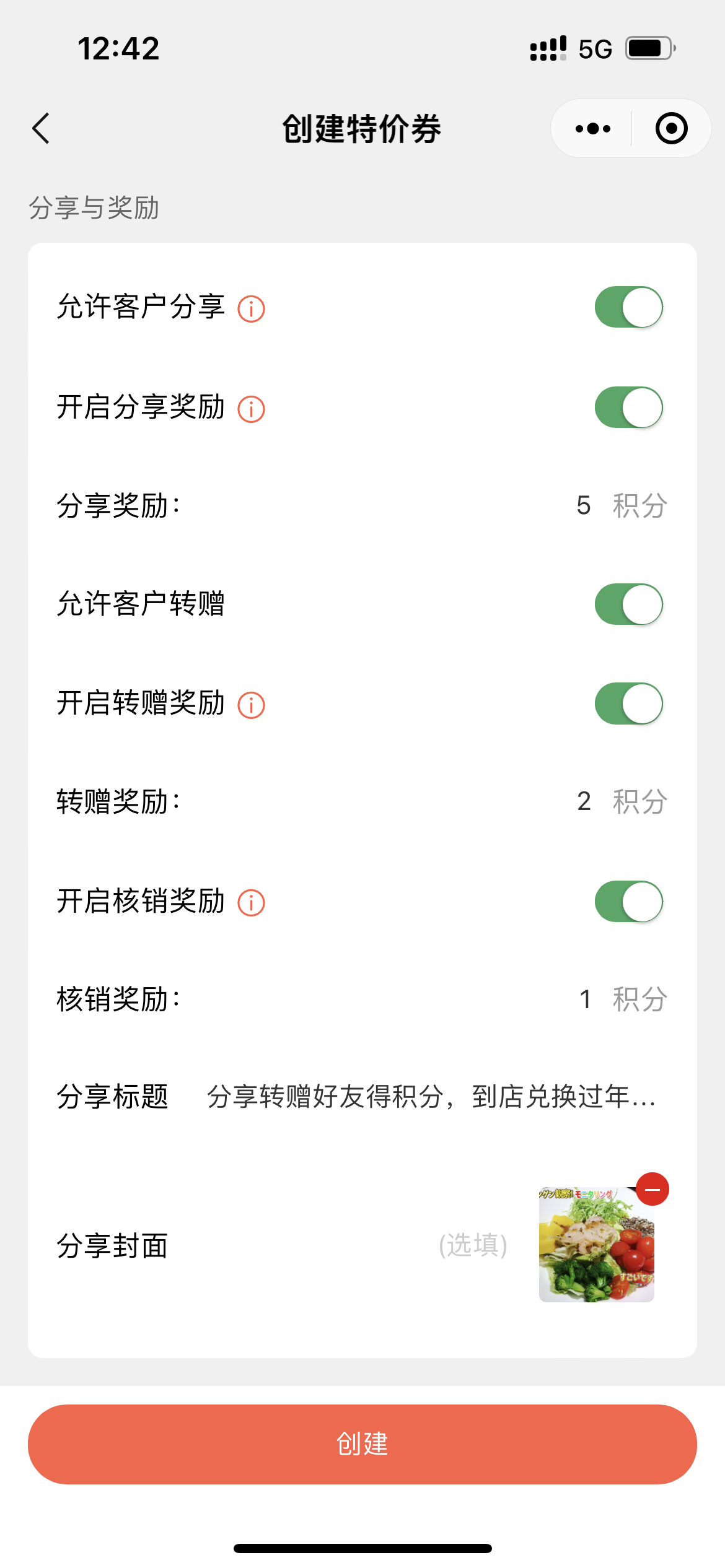Turn off the 允许客户转赠 switch
Viewport: 725px width, 1568px height.
coord(628,604)
